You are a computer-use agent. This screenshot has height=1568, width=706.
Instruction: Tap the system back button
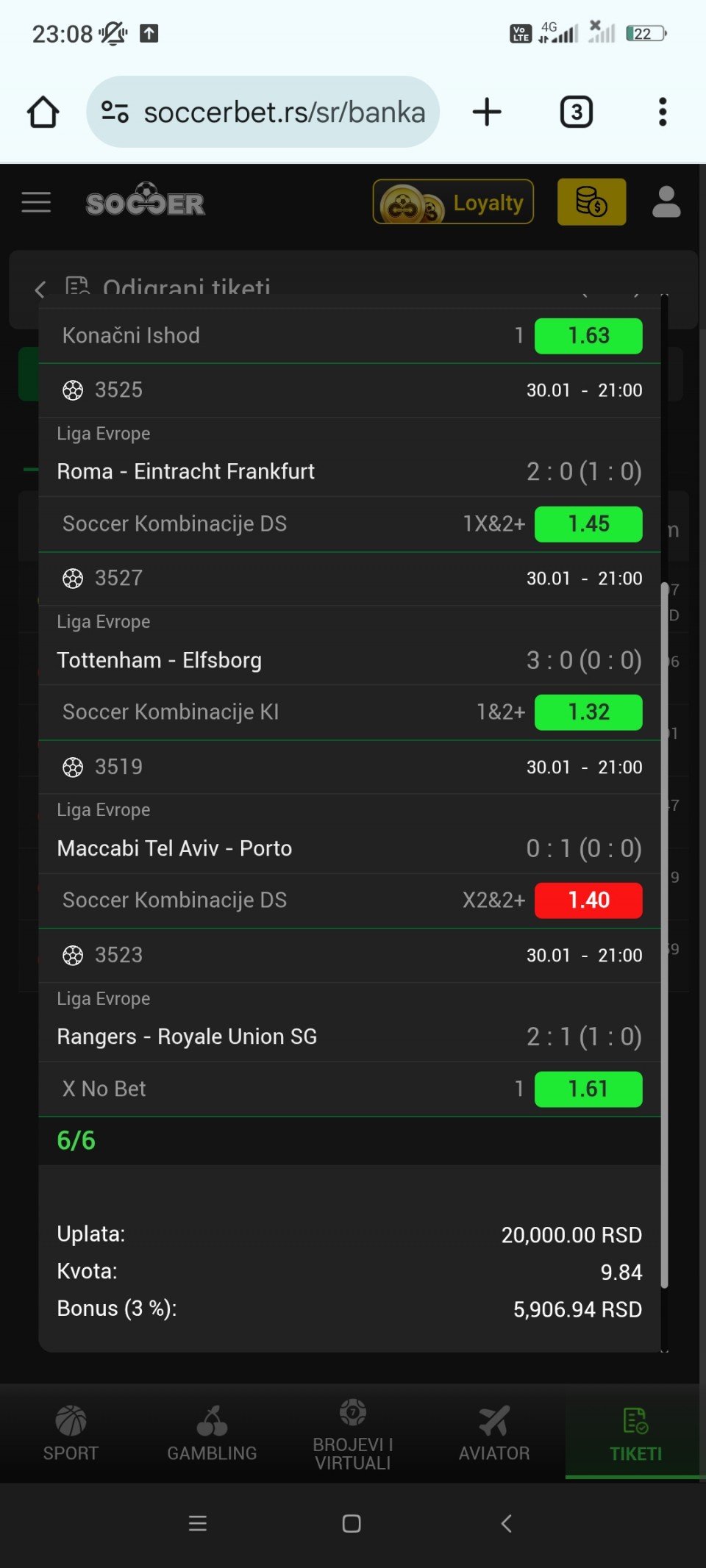coord(506,1523)
